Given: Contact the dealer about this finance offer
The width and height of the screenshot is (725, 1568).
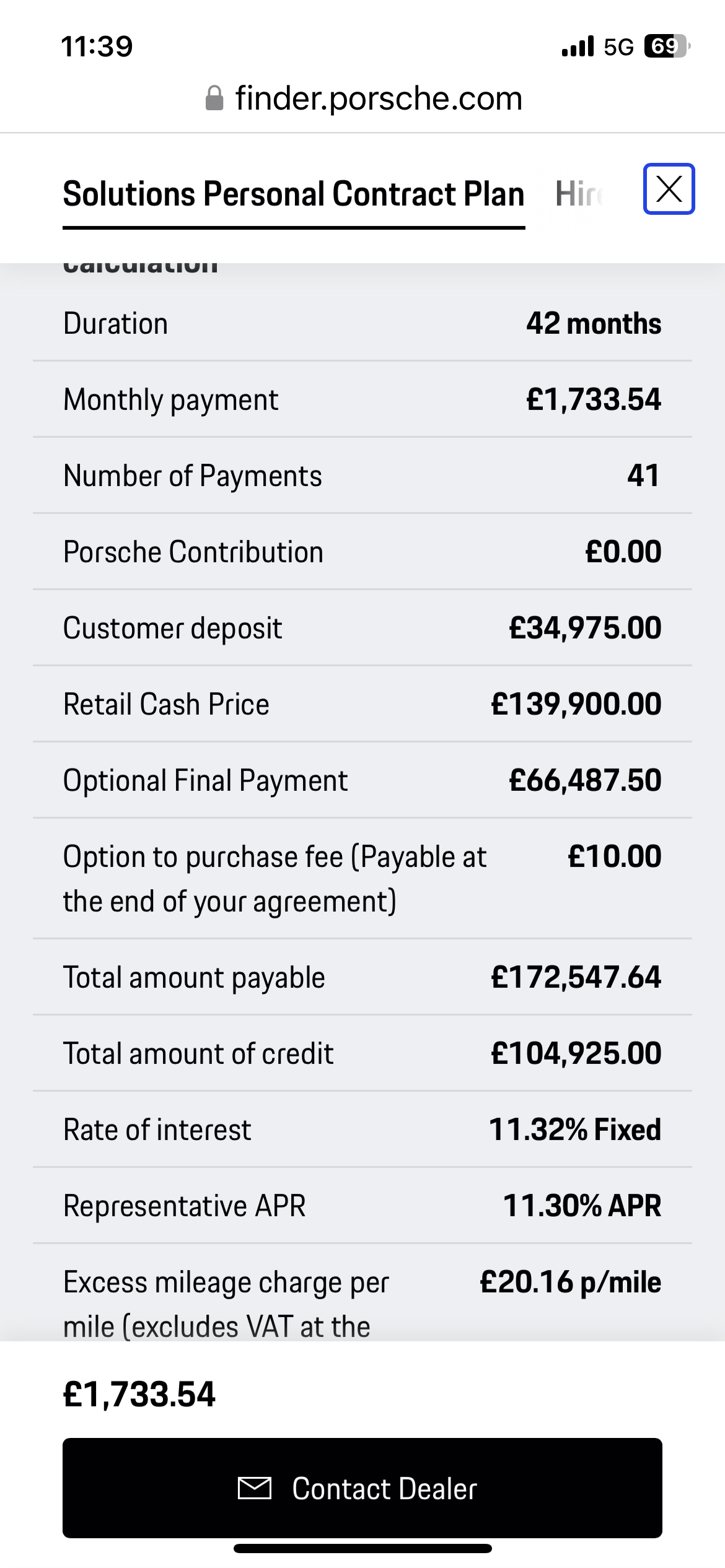Looking at the screenshot, I should pyautogui.click(x=362, y=1488).
